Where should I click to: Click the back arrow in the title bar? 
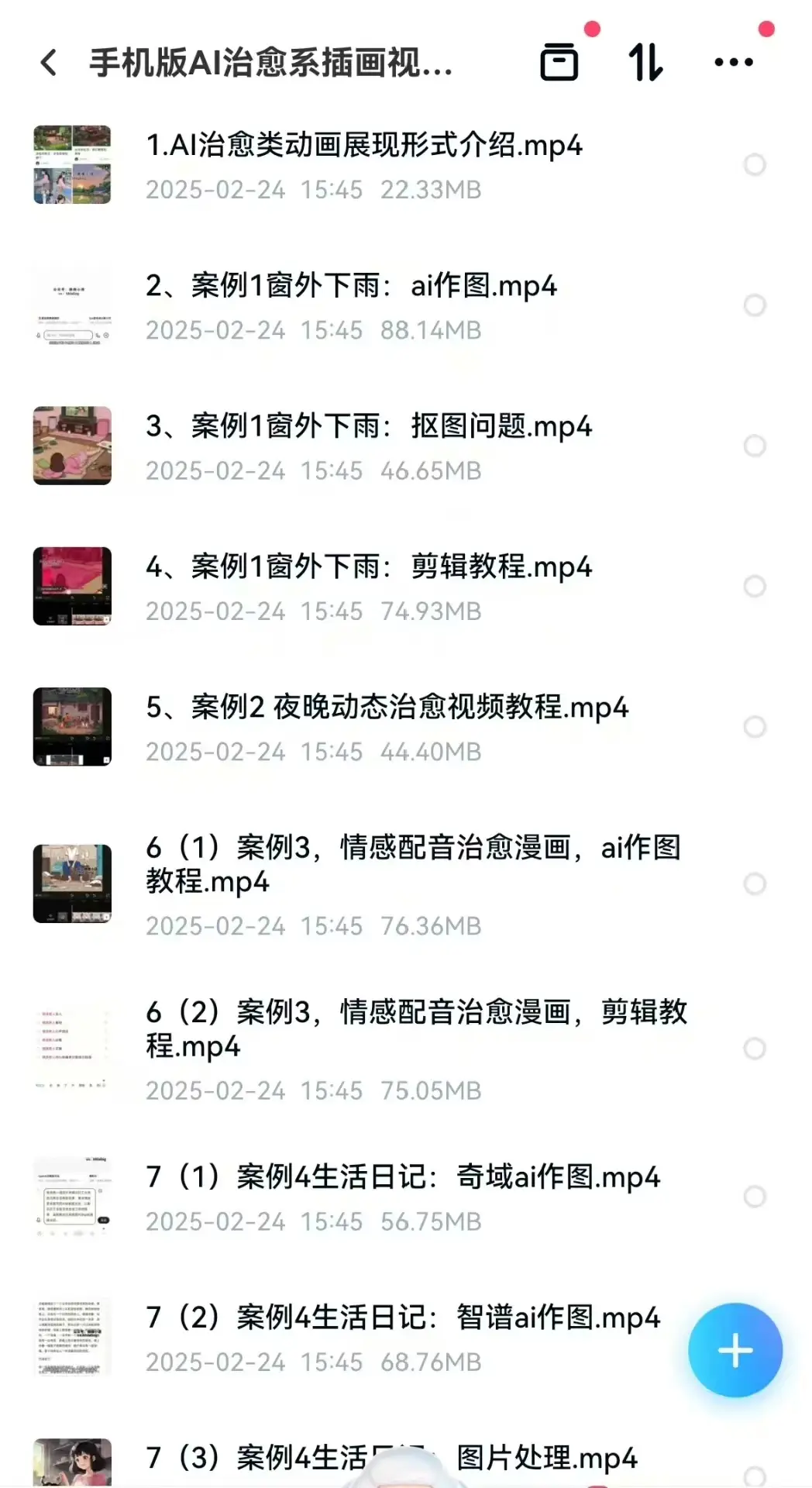click(49, 62)
